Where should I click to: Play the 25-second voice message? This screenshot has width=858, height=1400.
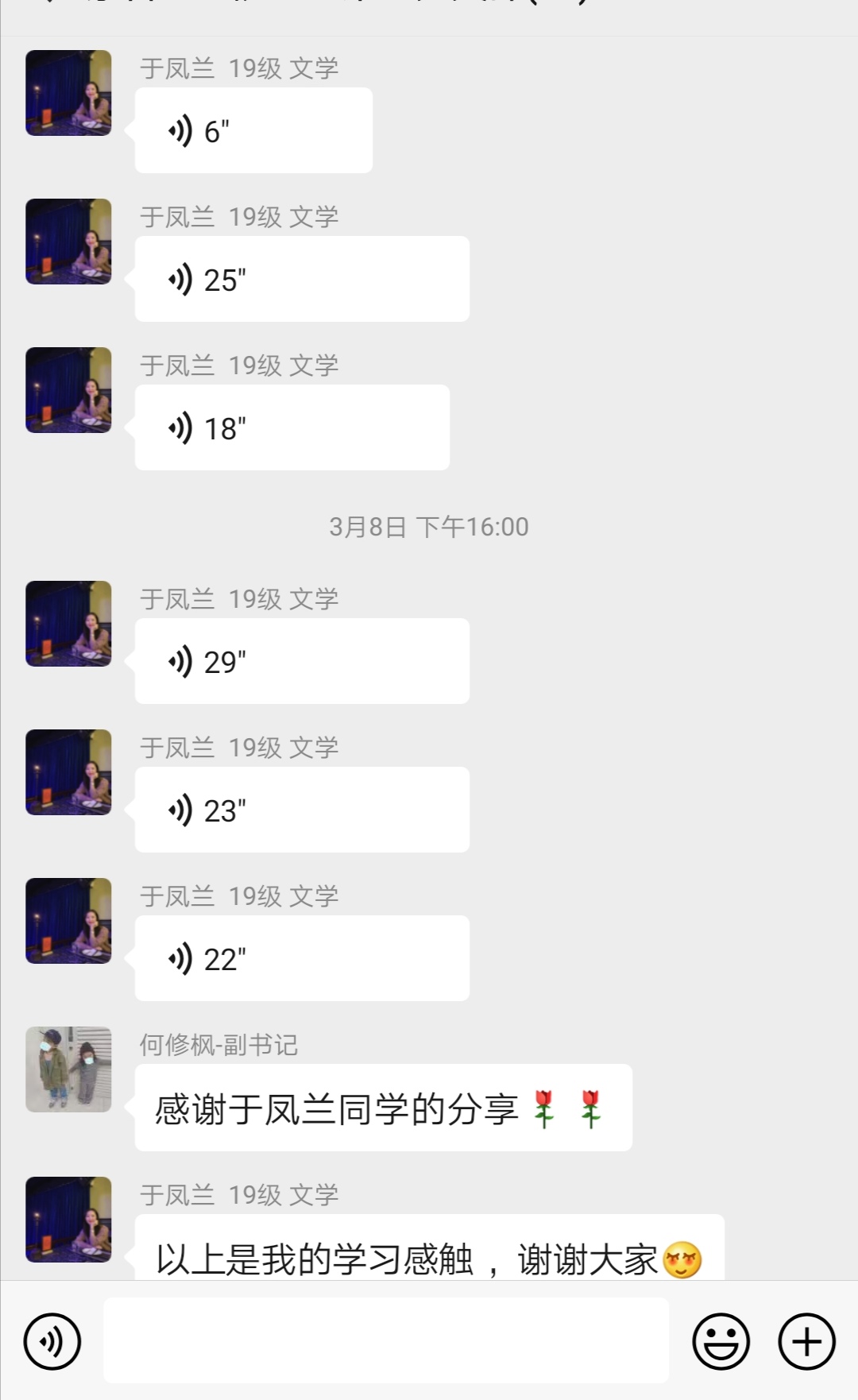click(x=301, y=280)
